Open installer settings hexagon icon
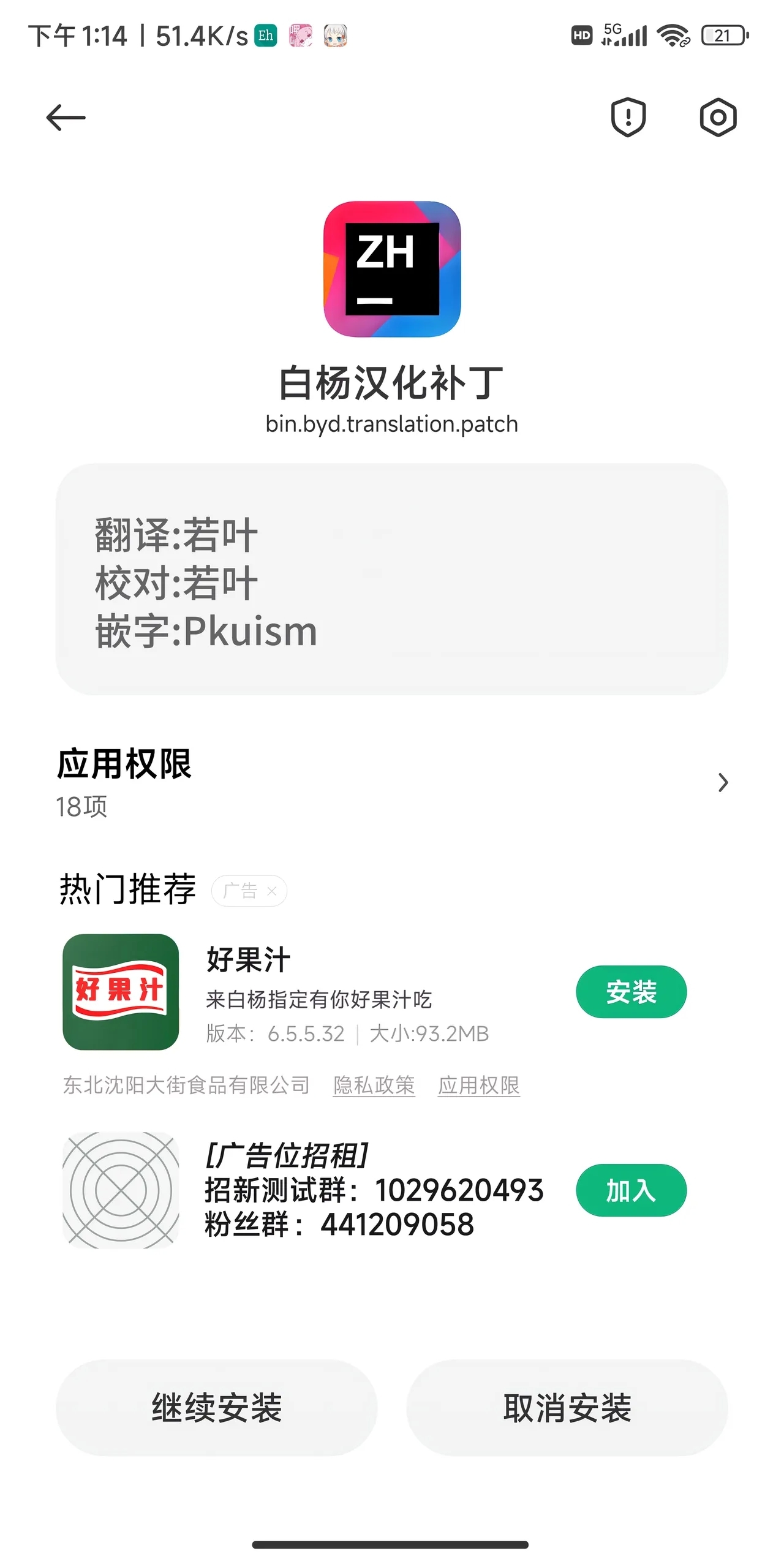 [x=718, y=117]
